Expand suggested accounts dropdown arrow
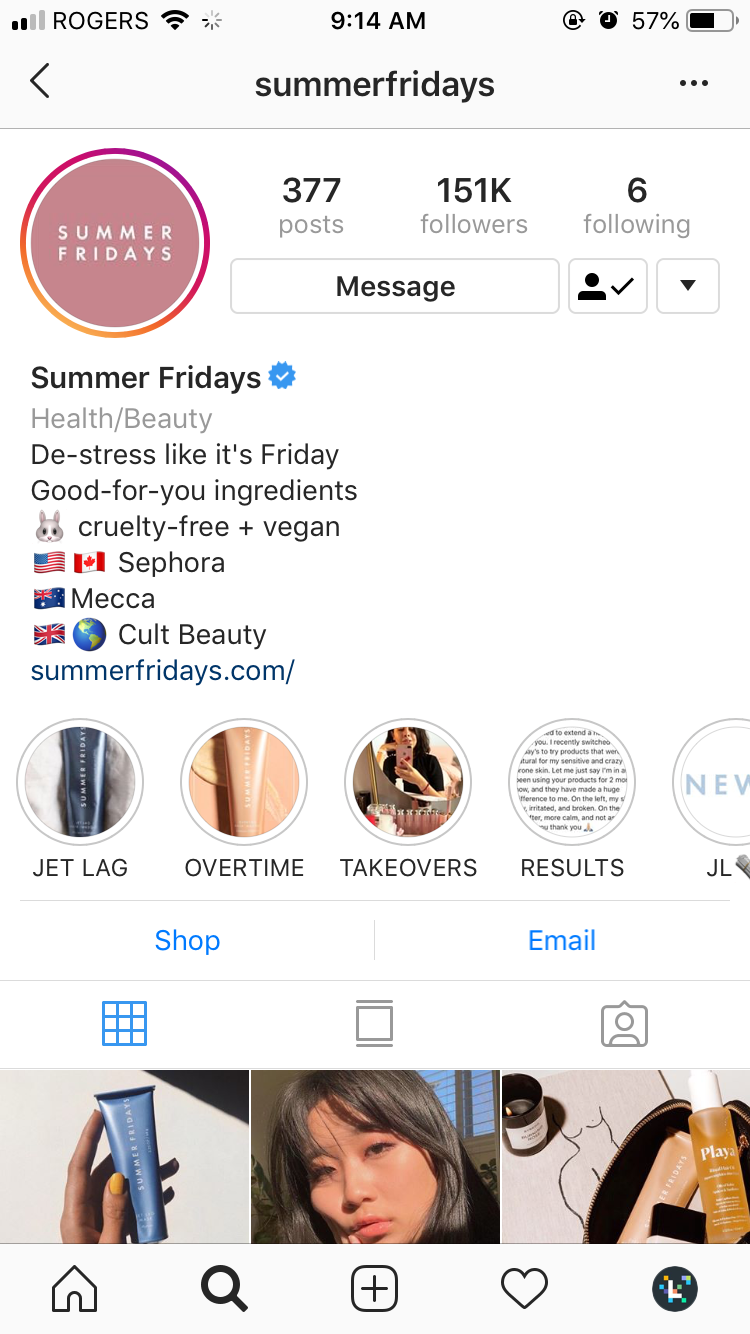Viewport: 750px width, 1334px height. 688,286
